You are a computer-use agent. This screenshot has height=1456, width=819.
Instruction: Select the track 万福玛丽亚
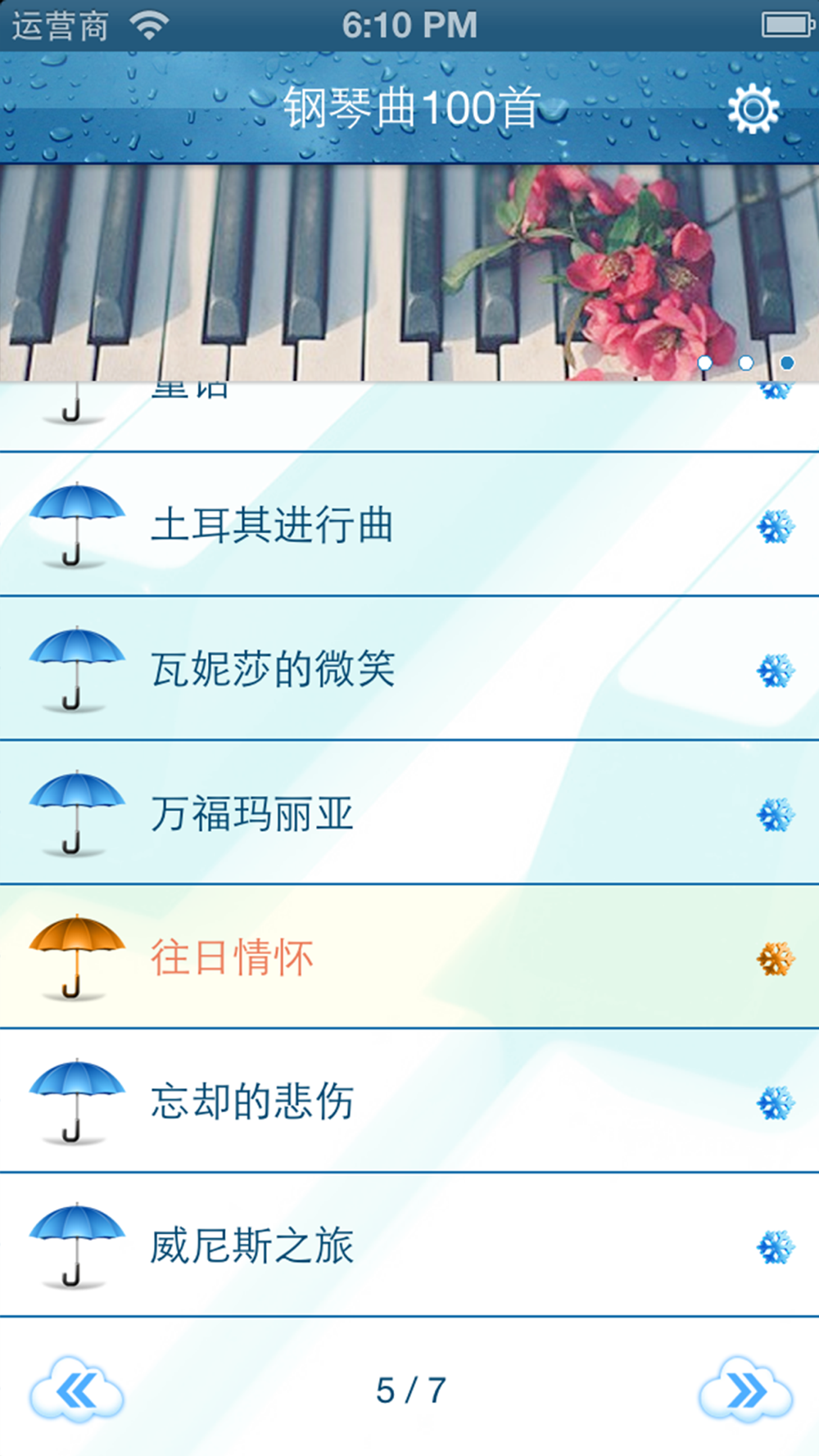coord(409,812)
